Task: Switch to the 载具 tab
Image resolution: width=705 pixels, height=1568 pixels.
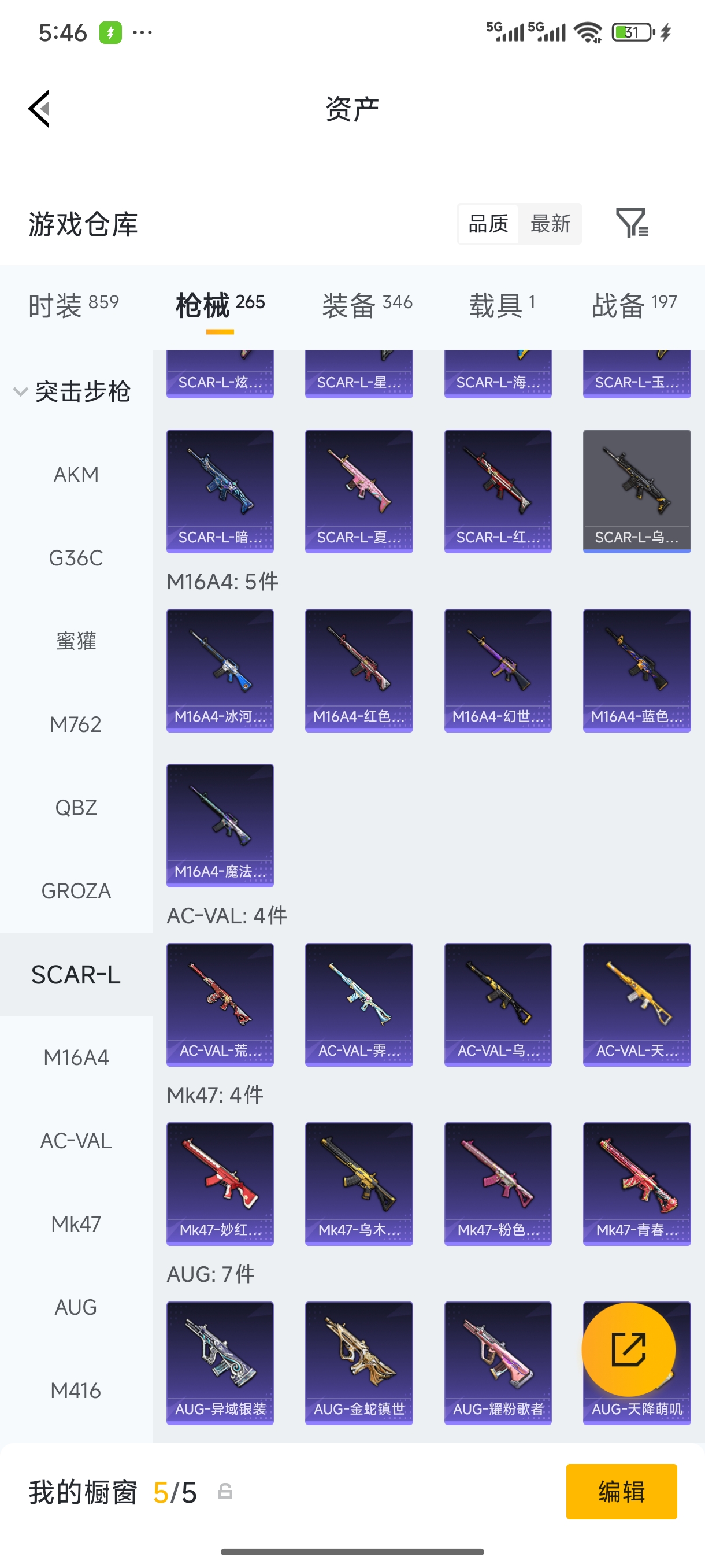Action: point(502,304)
